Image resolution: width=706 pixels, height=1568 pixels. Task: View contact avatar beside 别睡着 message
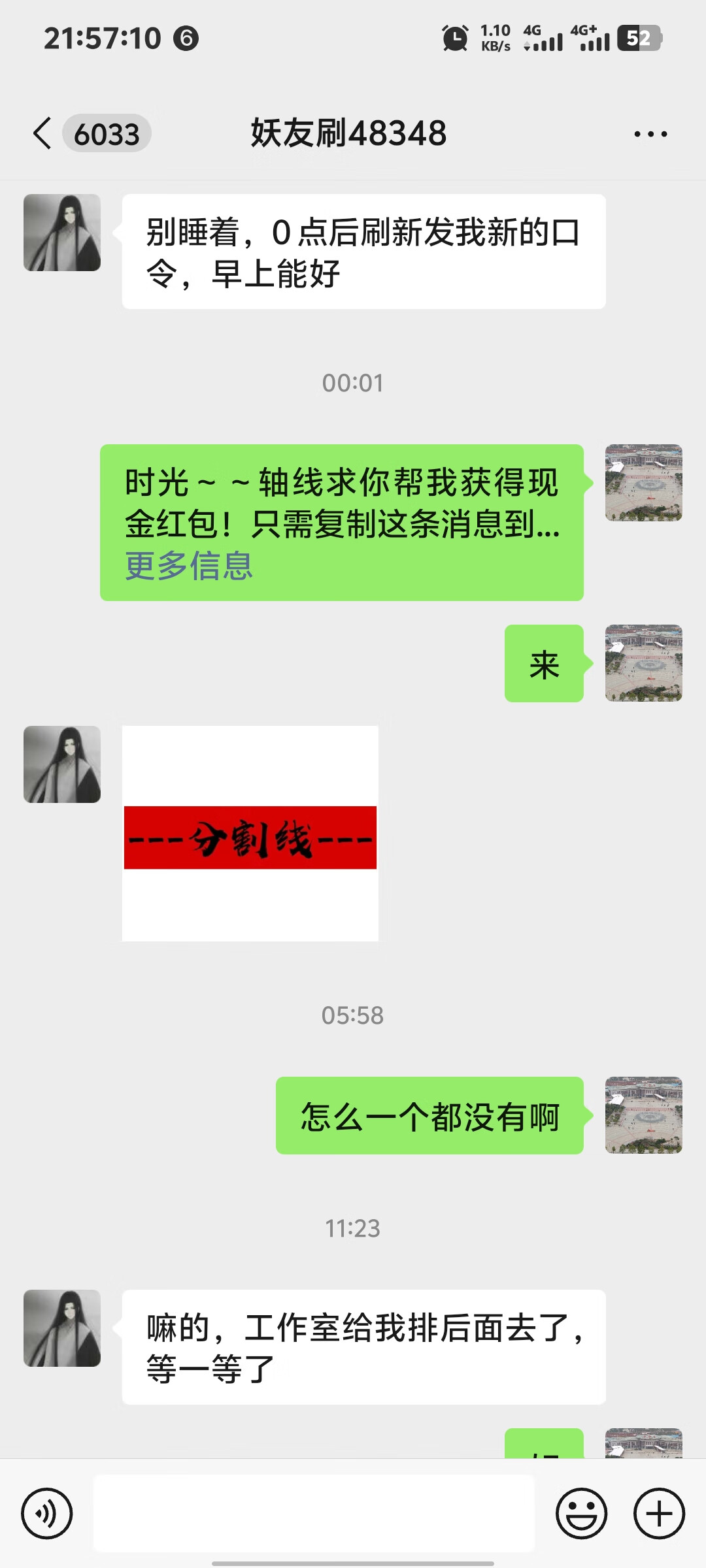coord(62,233)
